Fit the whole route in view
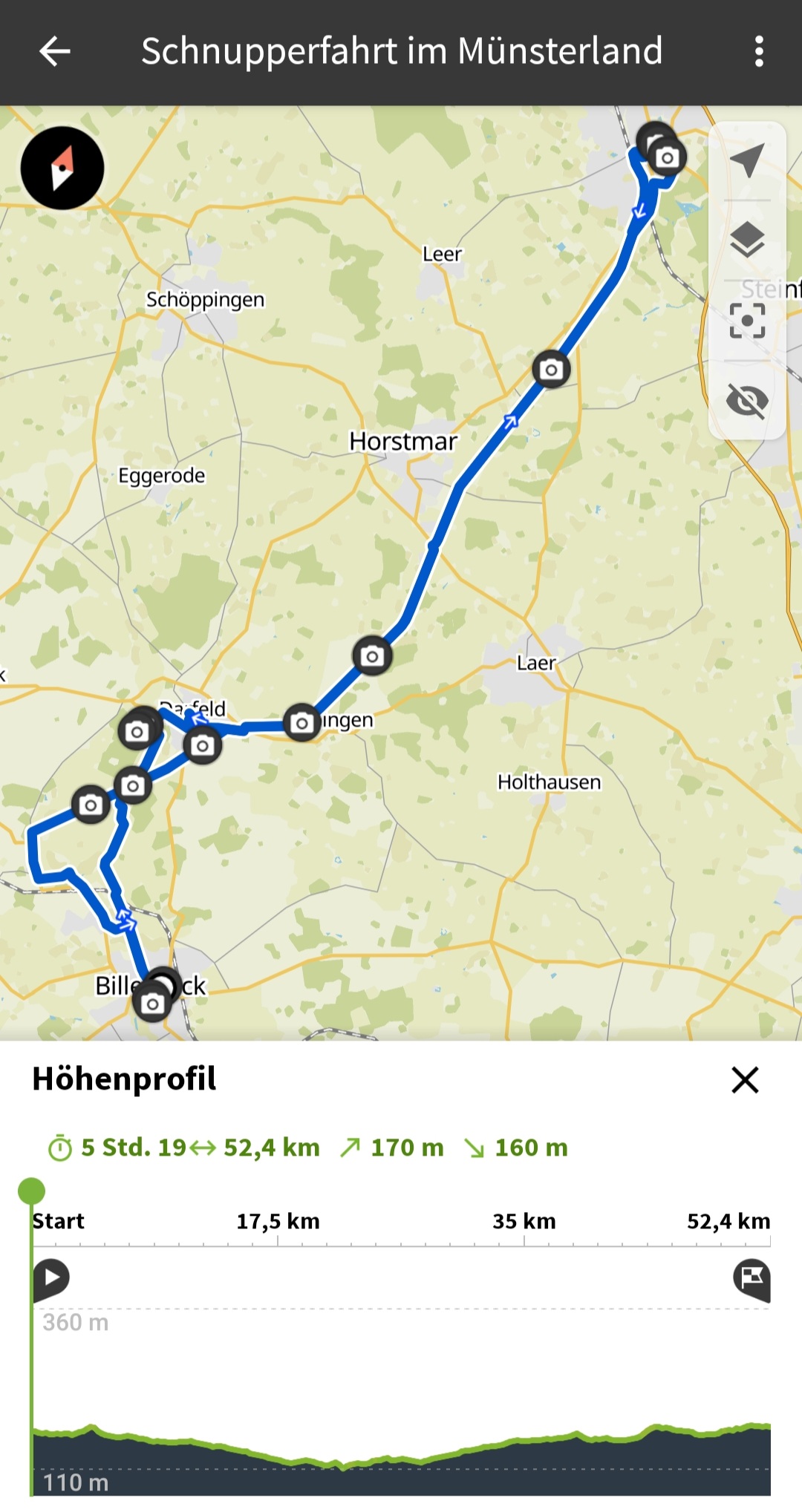The height and width of the screenshot is (1512, 802). tap(747, 321)
